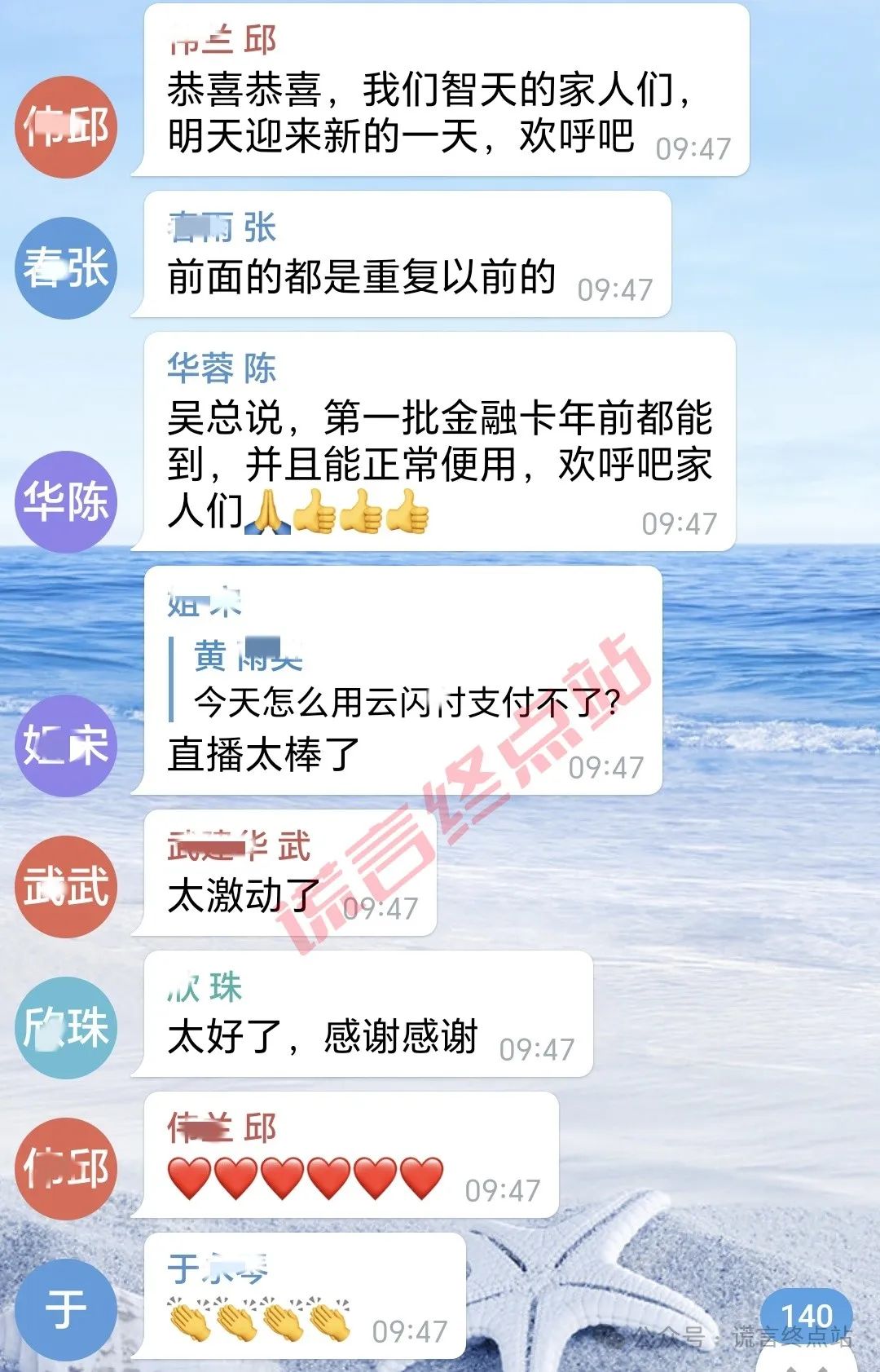Image resolution: width=880 pixels, height=1372 pixels.
Task: Open 武武's profile avatar
Action: click(x=66, y=887)
